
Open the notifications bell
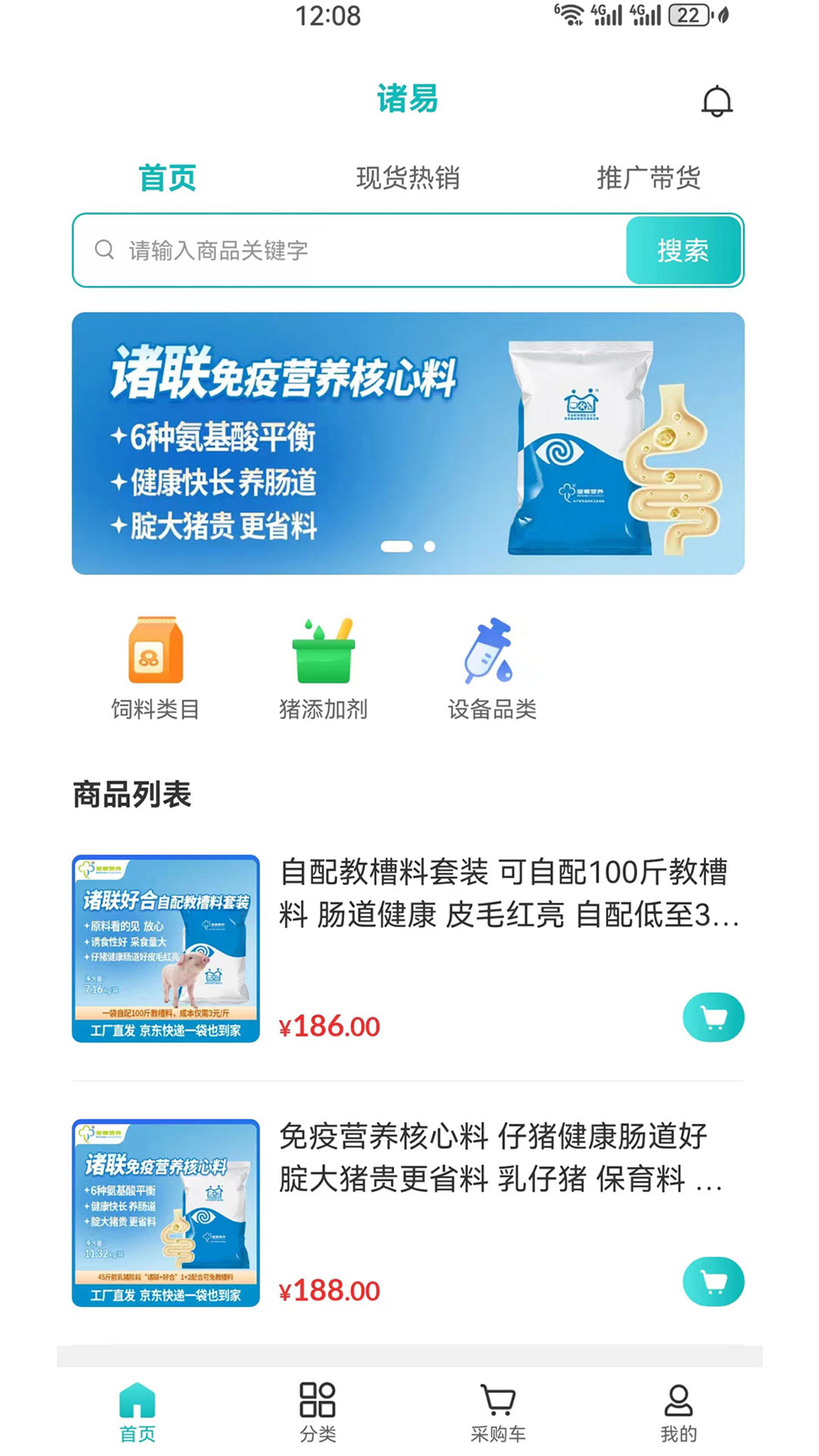716,102
